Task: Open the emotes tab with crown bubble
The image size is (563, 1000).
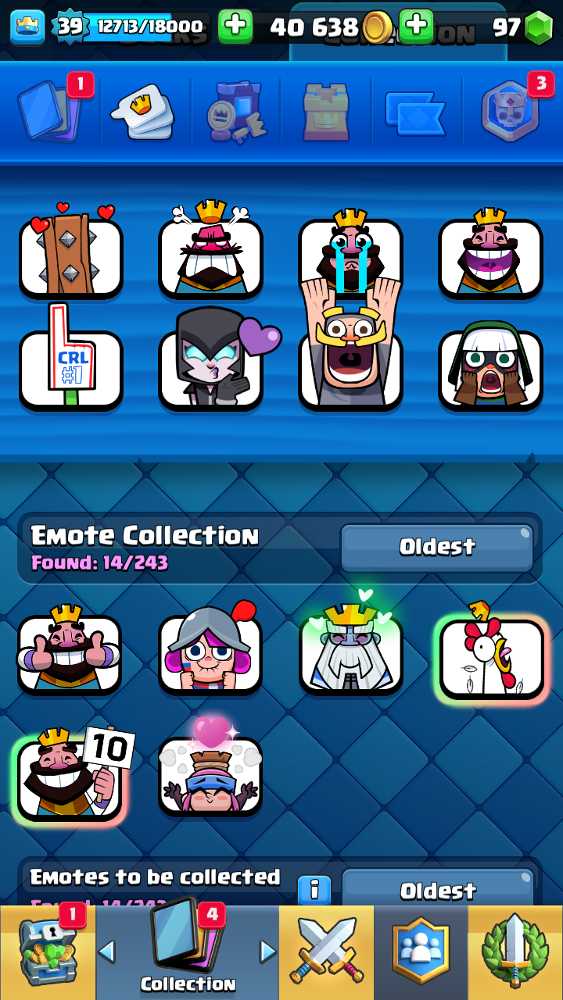Action: [x=143, y=112]
